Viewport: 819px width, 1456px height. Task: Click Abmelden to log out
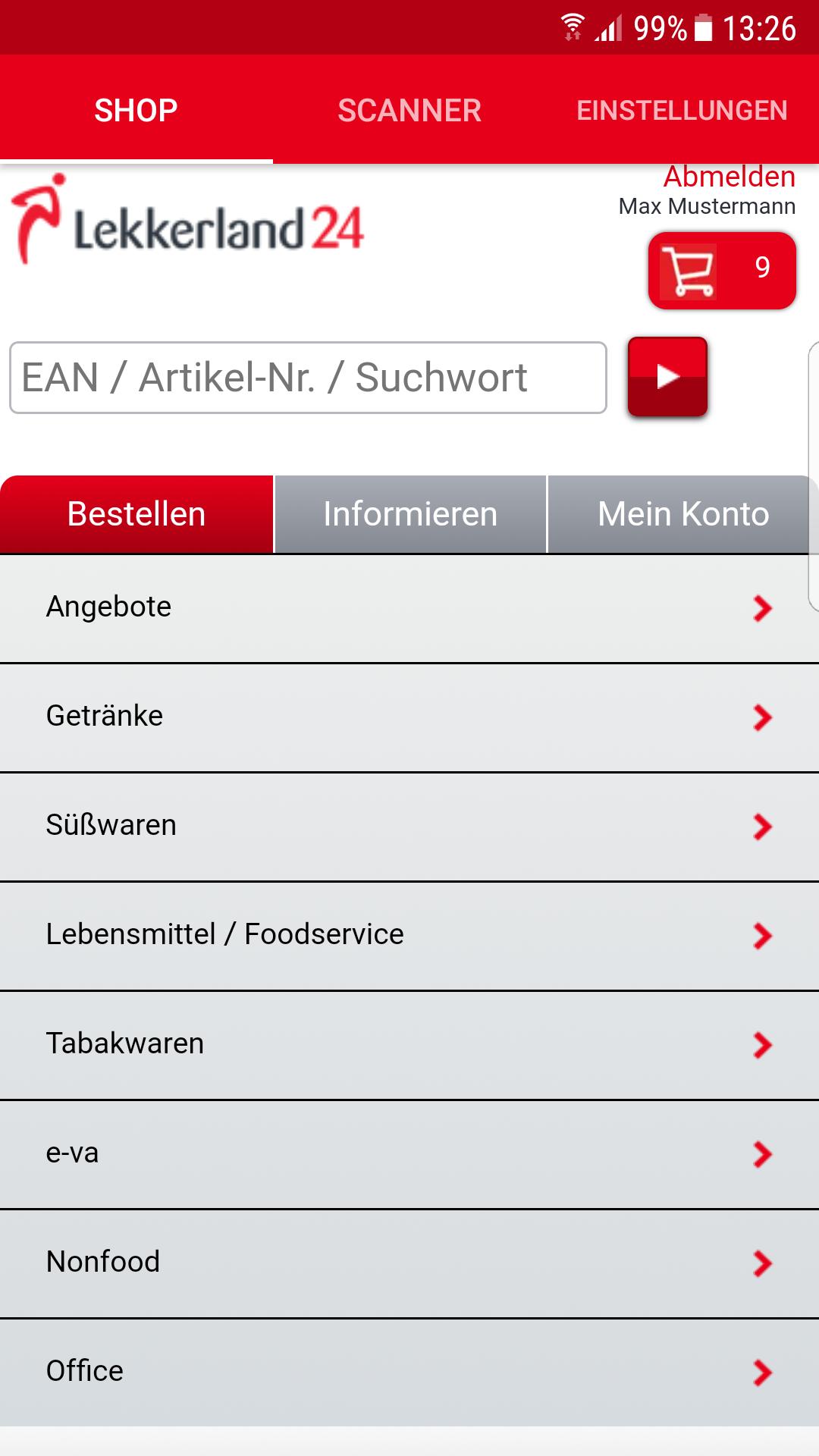pyautogui.click(x=730, y=177)
